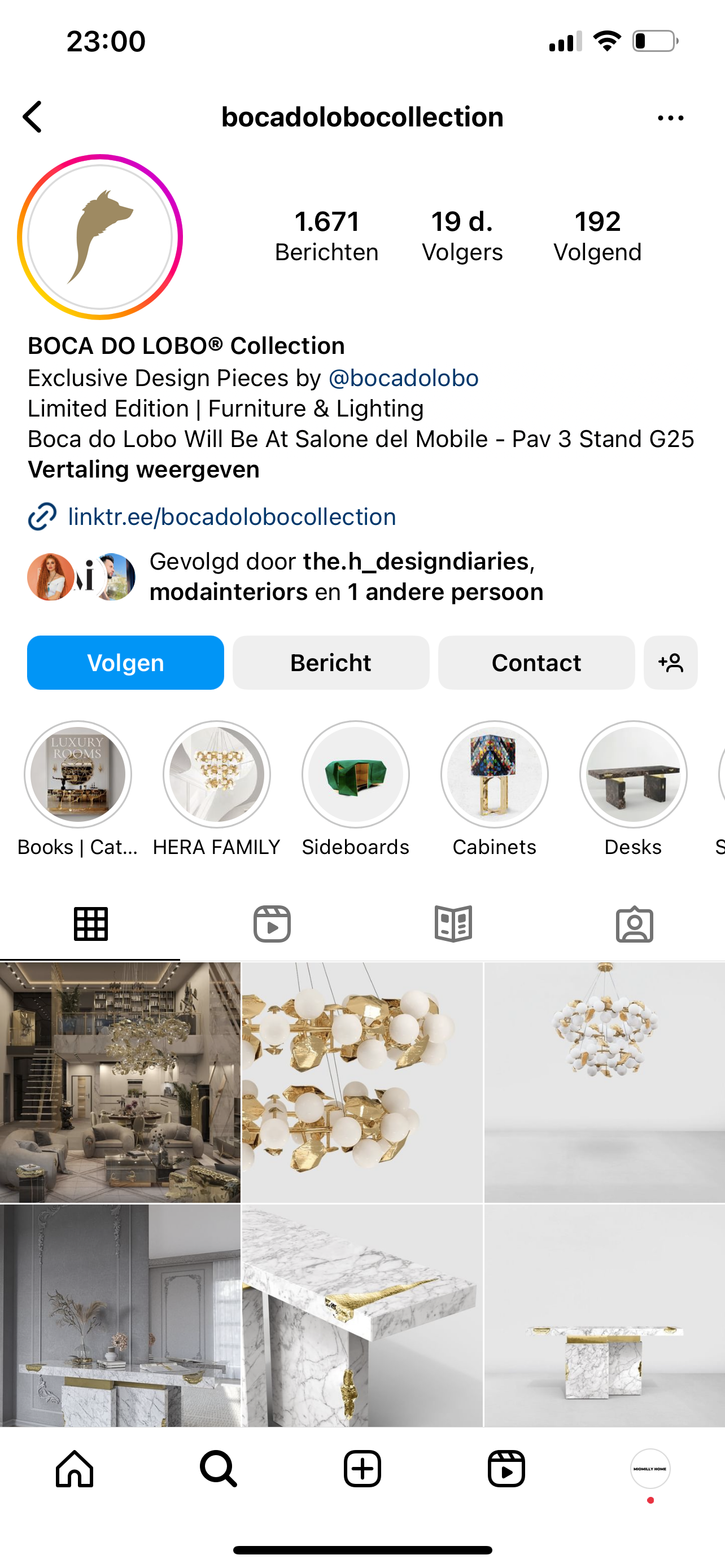The height and width of the screenshot is (1568, 725).
Task: View the profile picture story
Action: coord(101,237)
